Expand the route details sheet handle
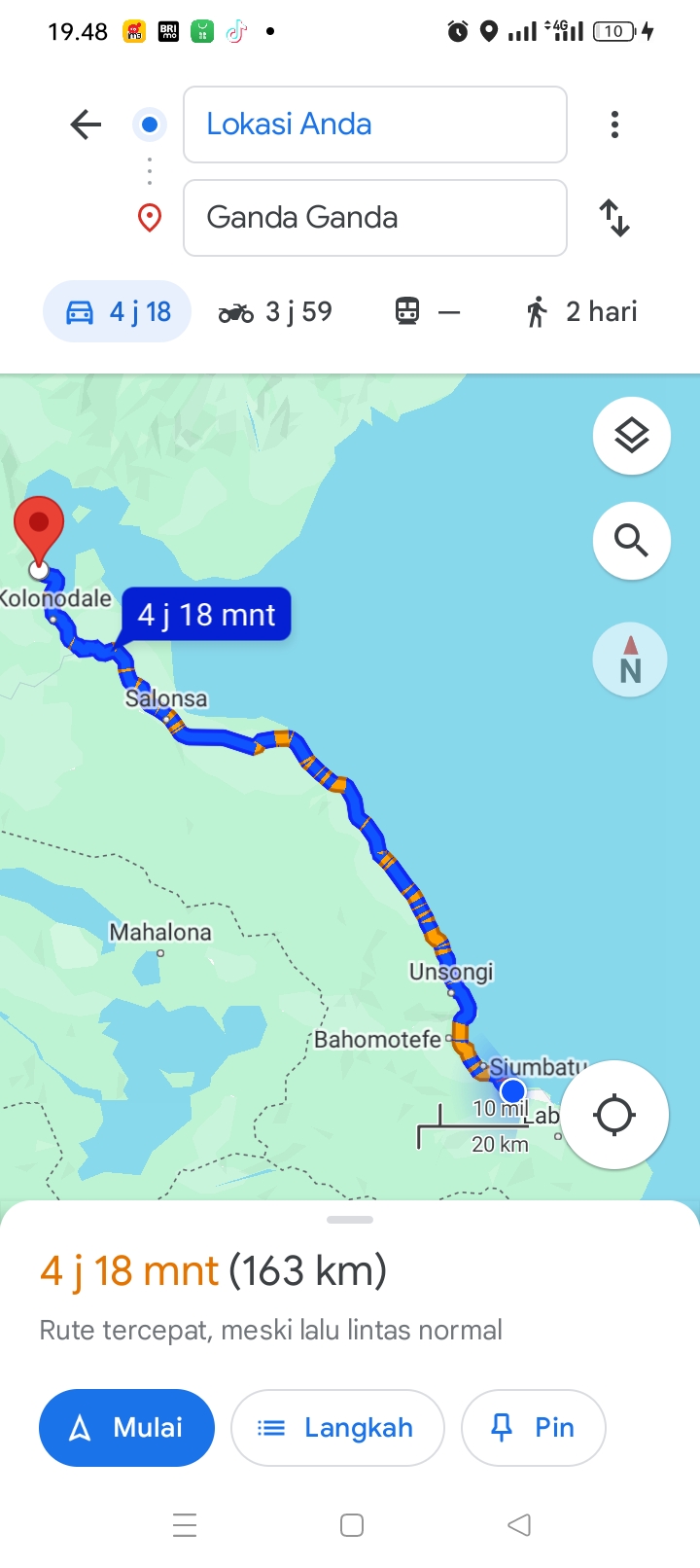 pos(350,1220)
